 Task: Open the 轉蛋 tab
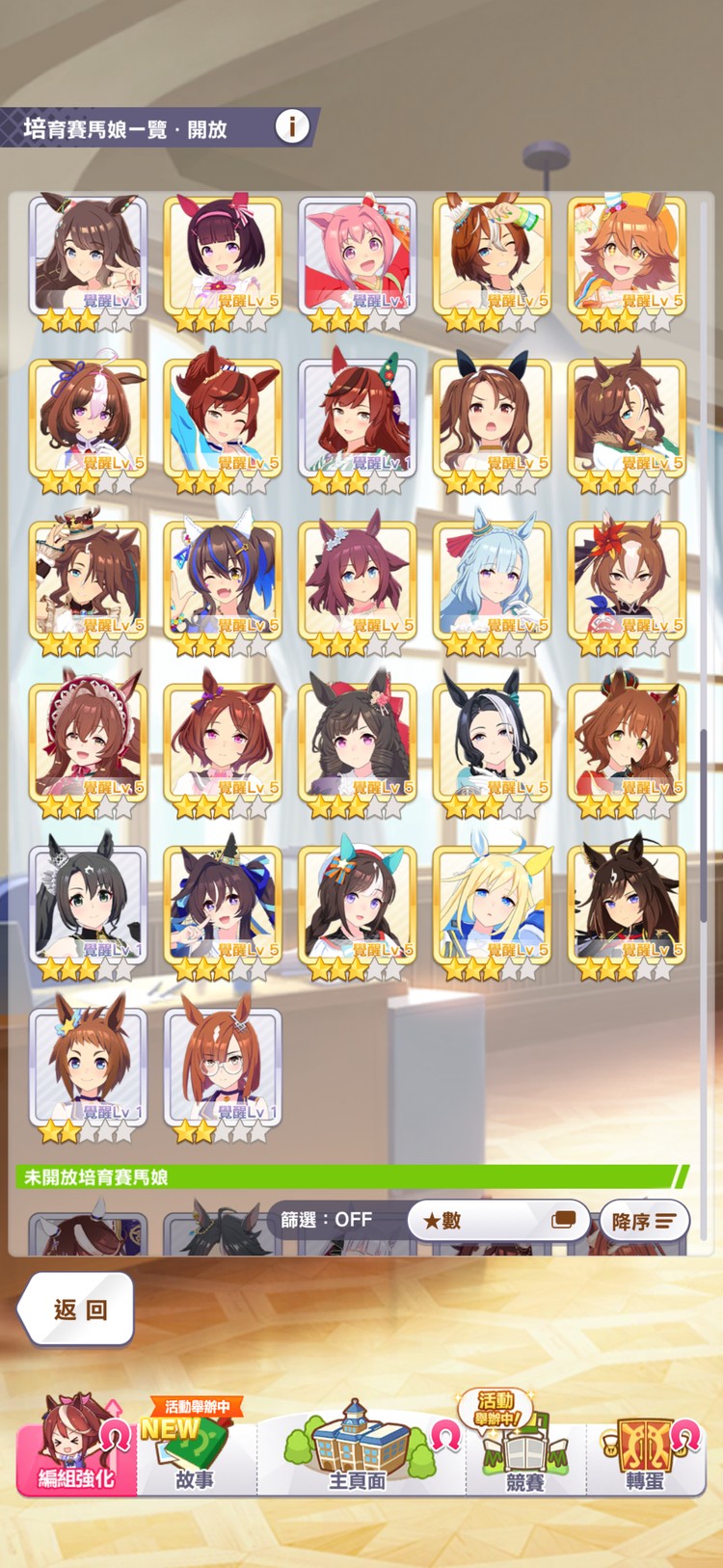point(644,1451)
